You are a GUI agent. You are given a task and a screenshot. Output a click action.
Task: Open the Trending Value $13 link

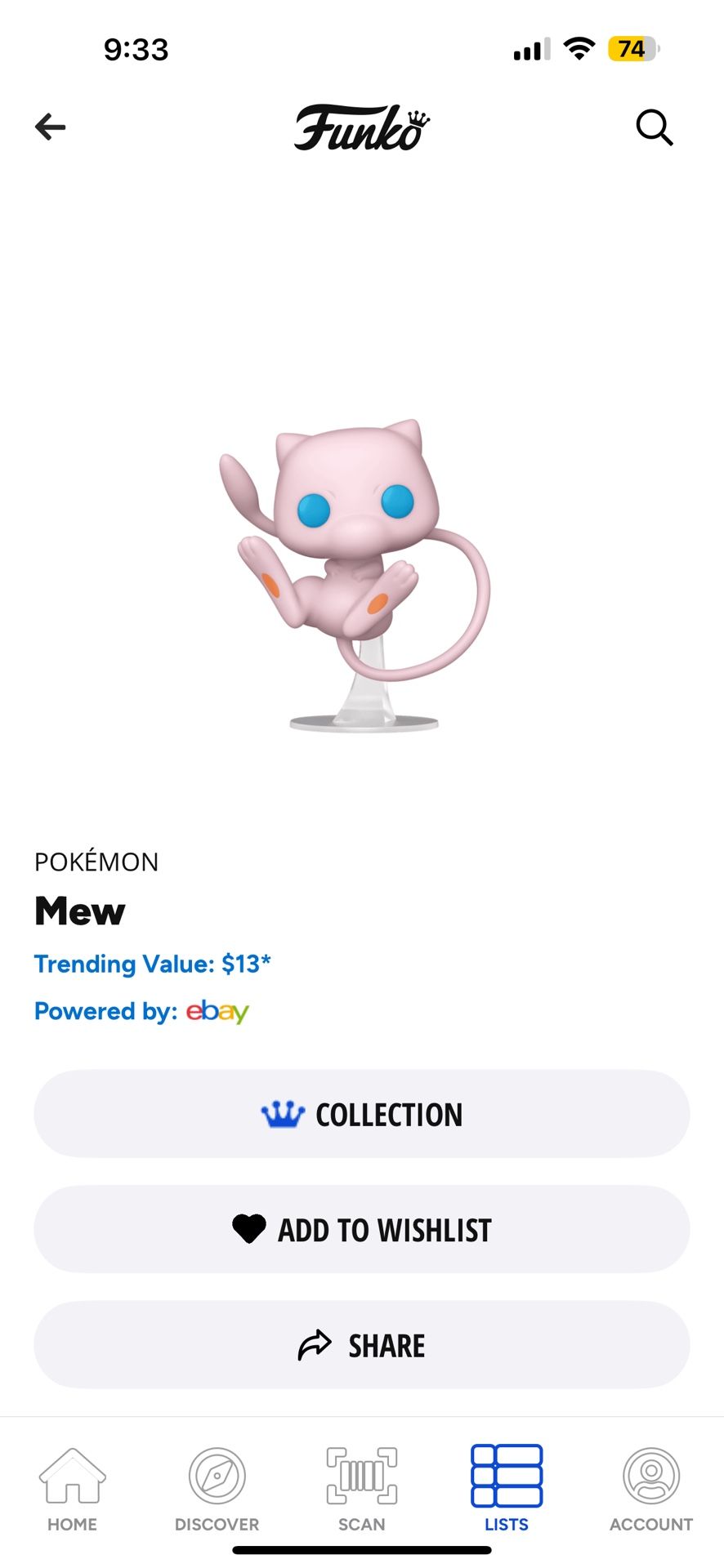pos(152,964)
